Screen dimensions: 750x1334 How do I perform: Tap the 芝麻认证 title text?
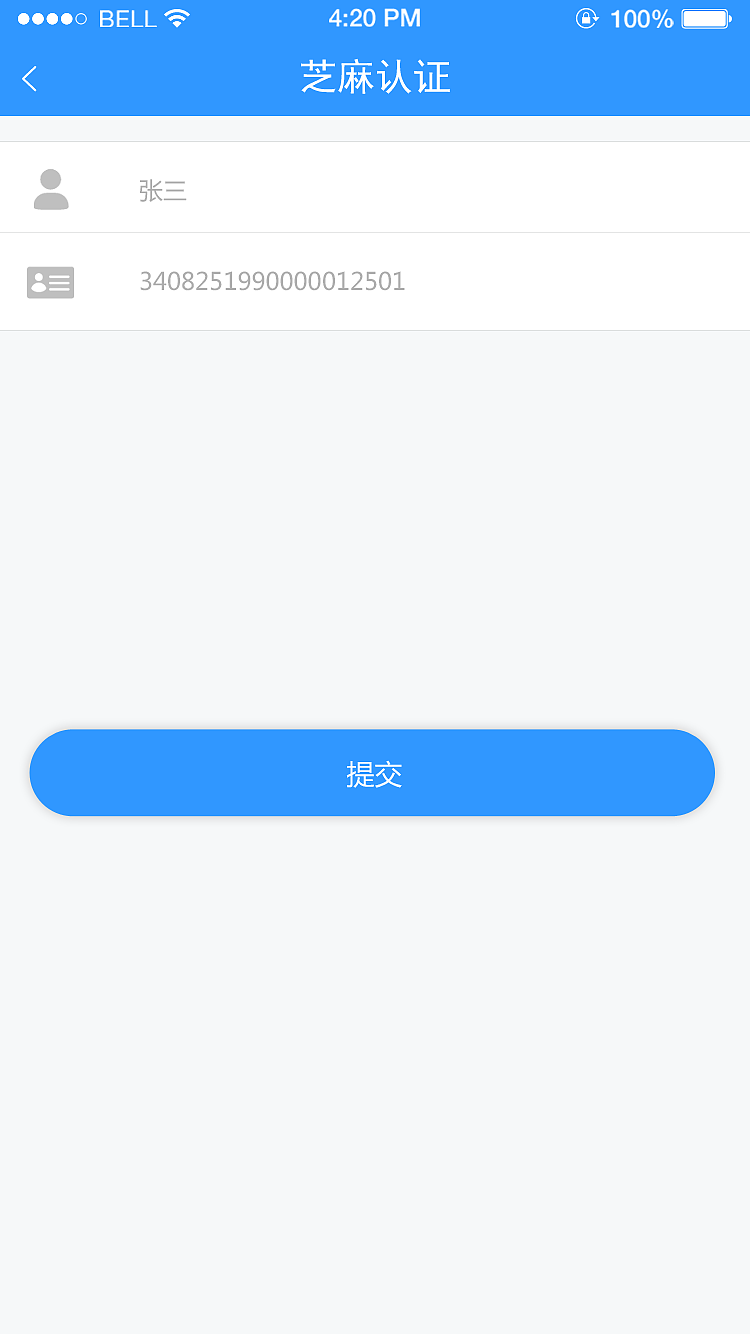[x=377, y=77]
